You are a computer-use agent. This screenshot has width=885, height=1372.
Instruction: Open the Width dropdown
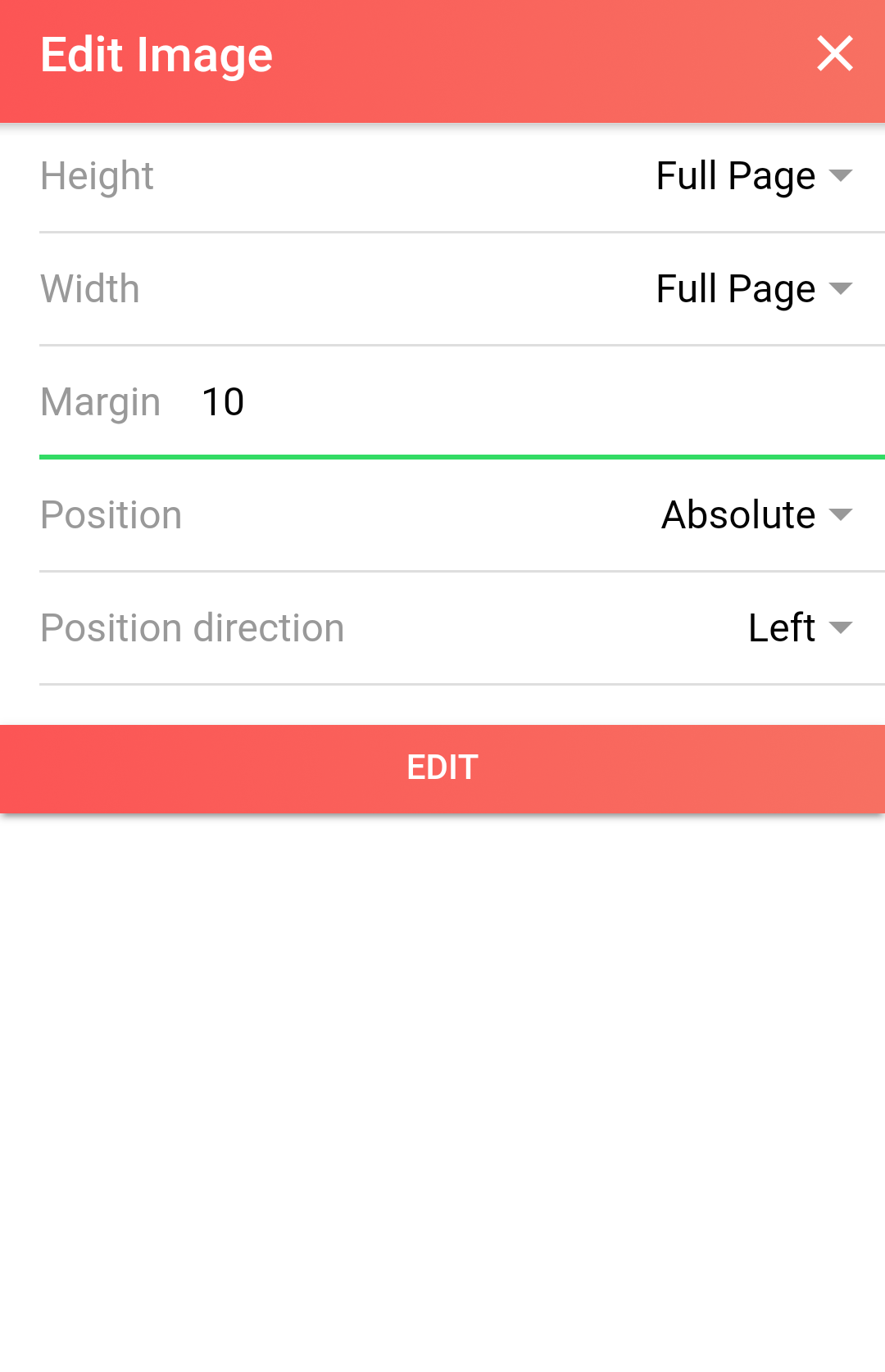pos(754,289)
